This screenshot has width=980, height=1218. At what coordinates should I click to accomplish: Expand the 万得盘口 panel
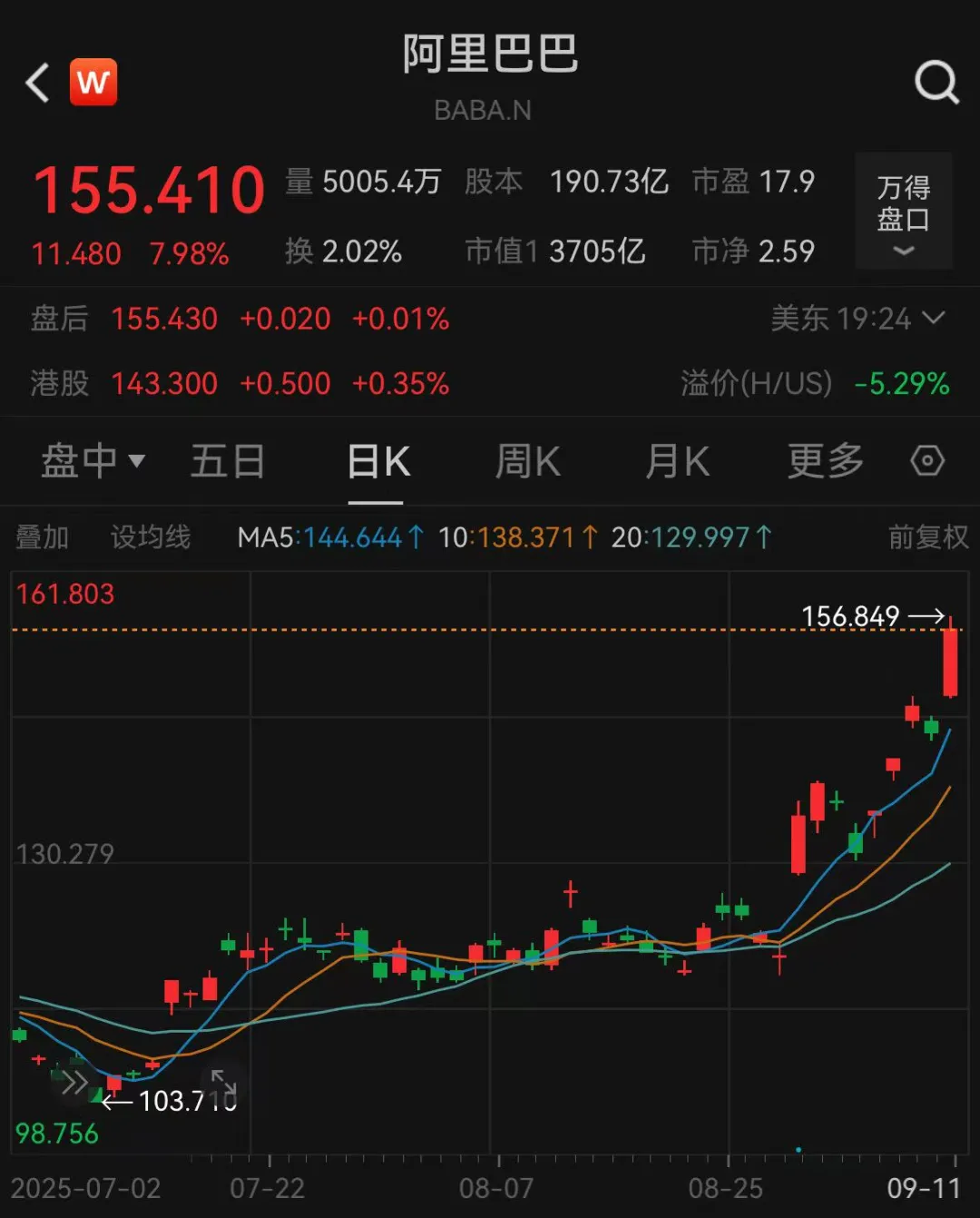point(903,211)
